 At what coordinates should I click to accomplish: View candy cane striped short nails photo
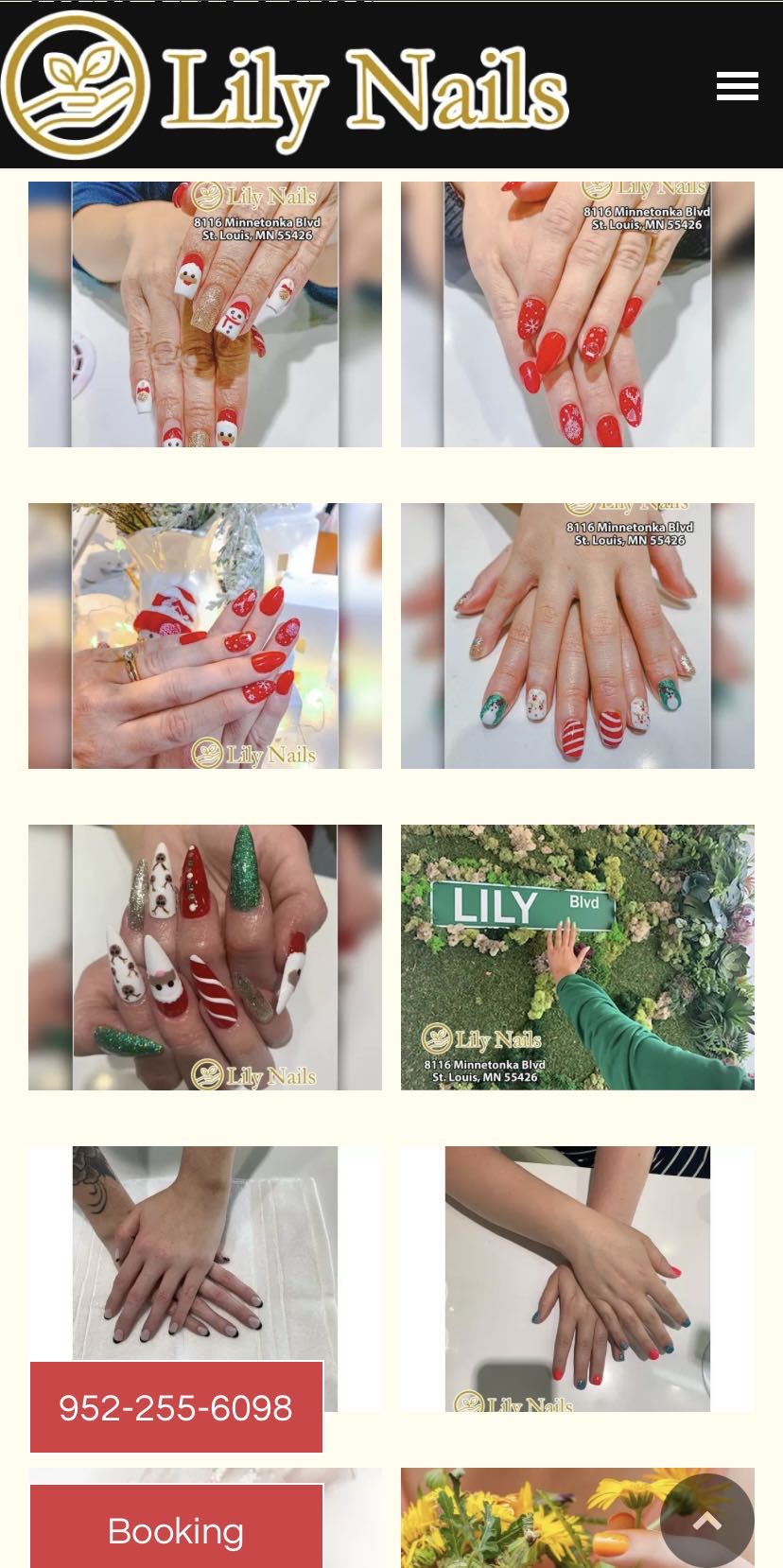pyautogui.click(x=577, y=636)
